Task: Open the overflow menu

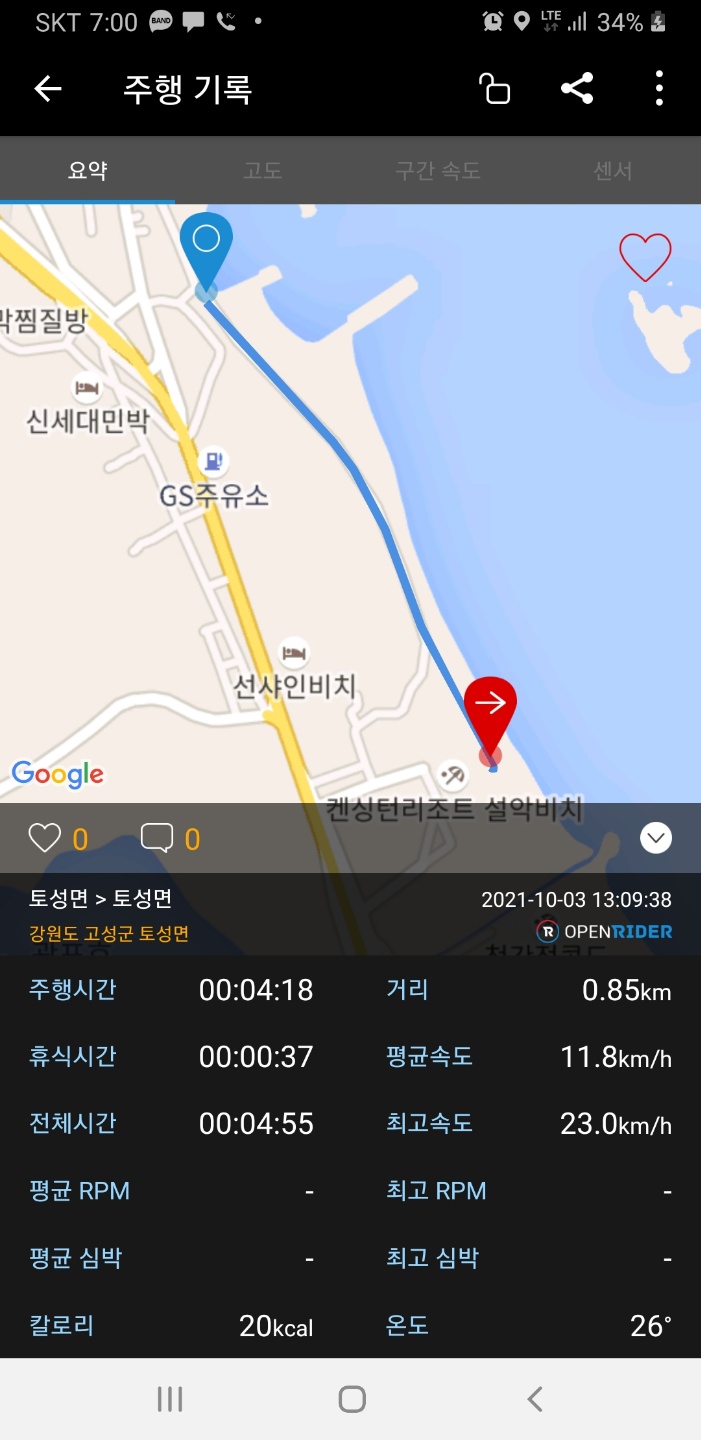Action: click(x=659, y=89)
